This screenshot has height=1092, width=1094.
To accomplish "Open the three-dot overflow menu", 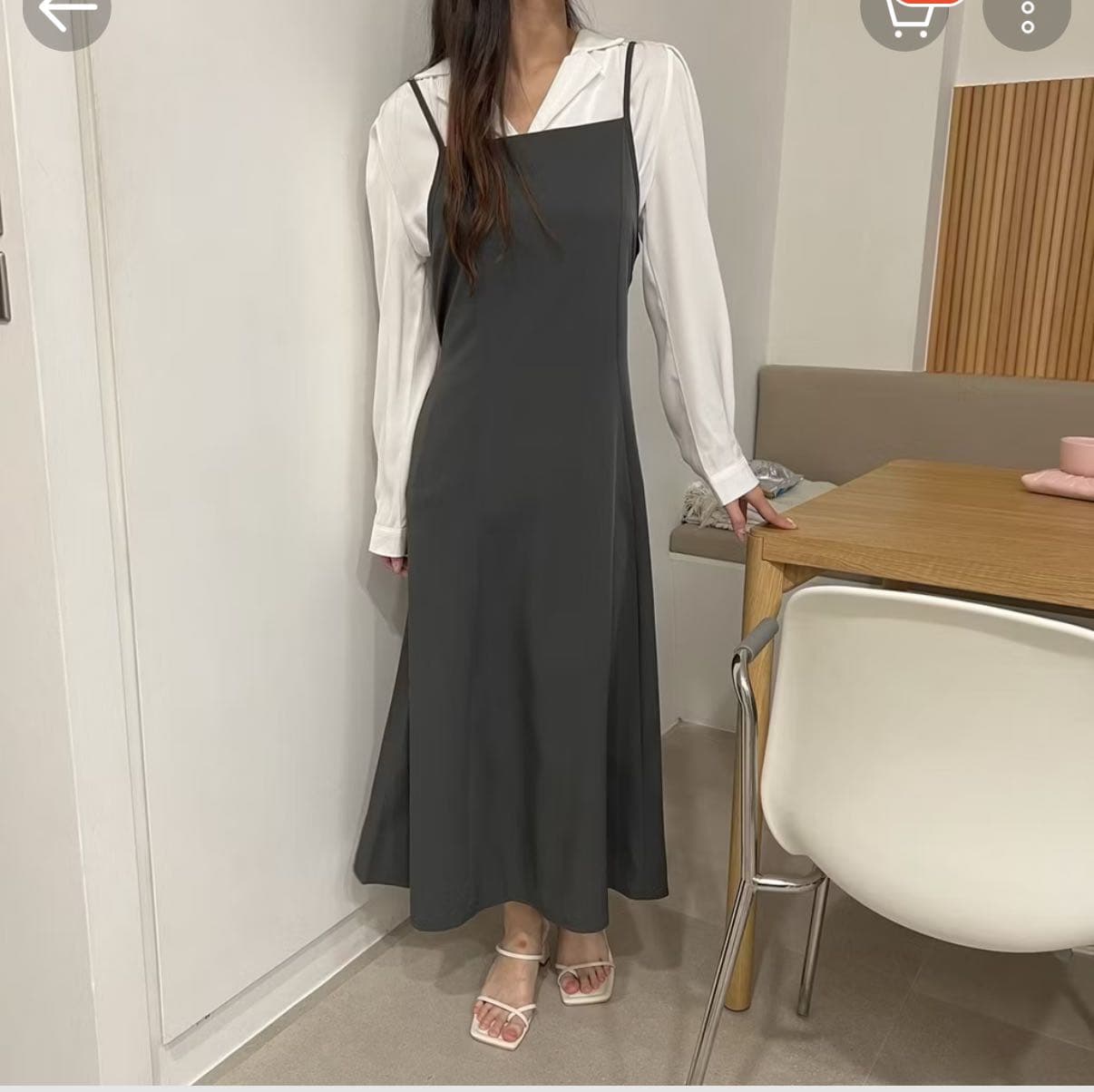I will (x=1027, y=15).
